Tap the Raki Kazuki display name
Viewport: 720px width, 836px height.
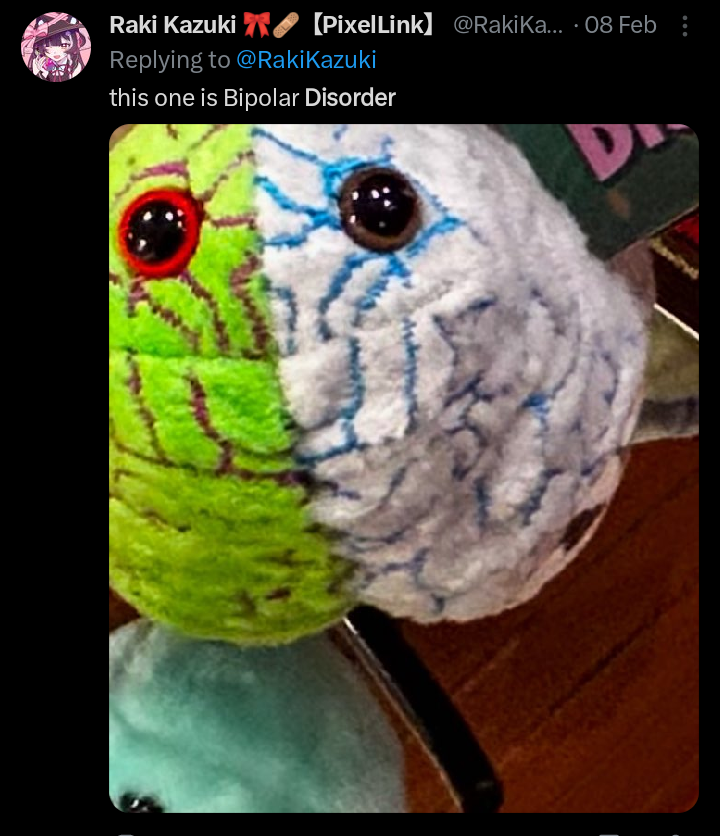(x=171, y=25)
